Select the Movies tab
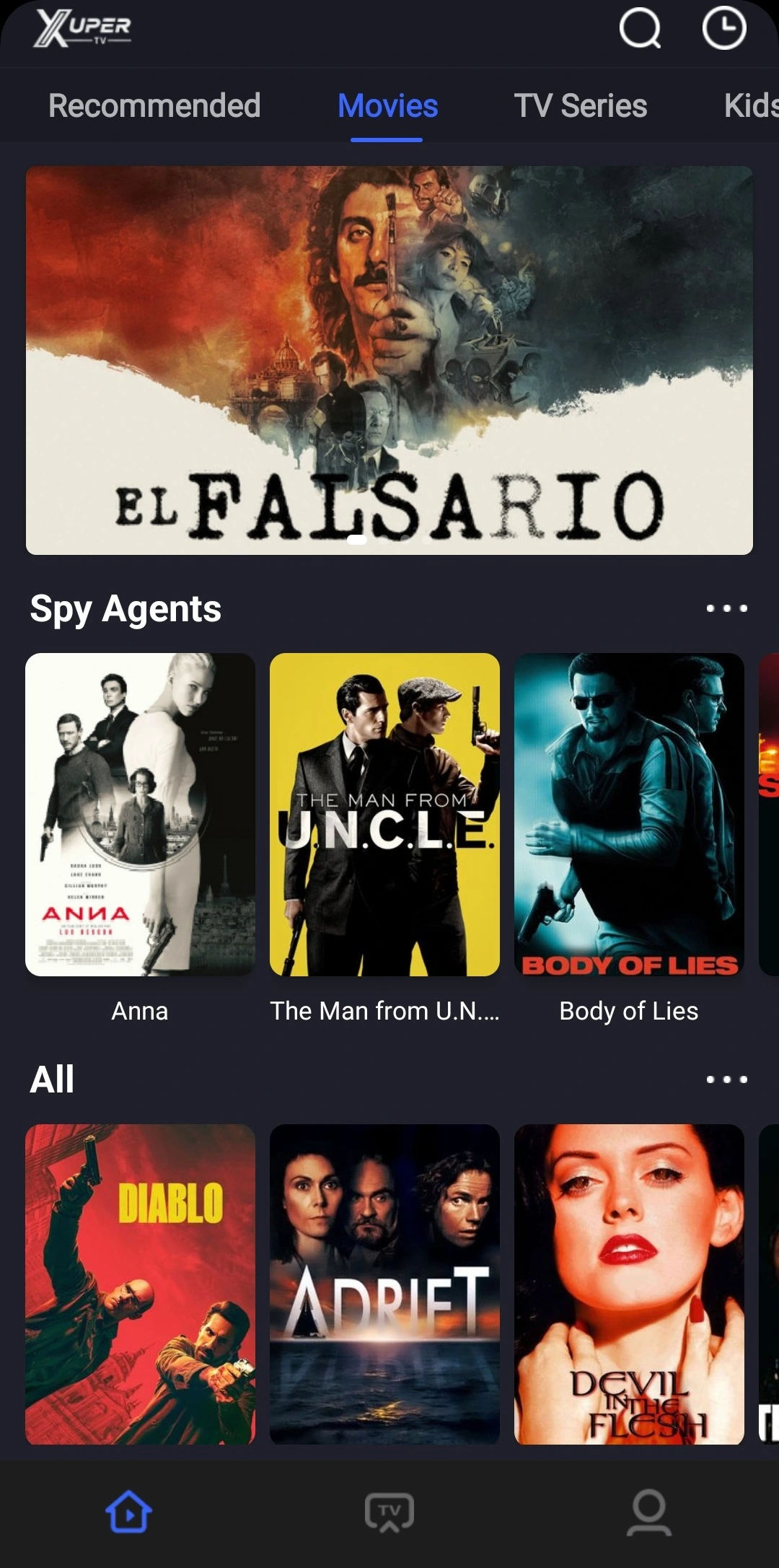 click(x=387, y=105)
